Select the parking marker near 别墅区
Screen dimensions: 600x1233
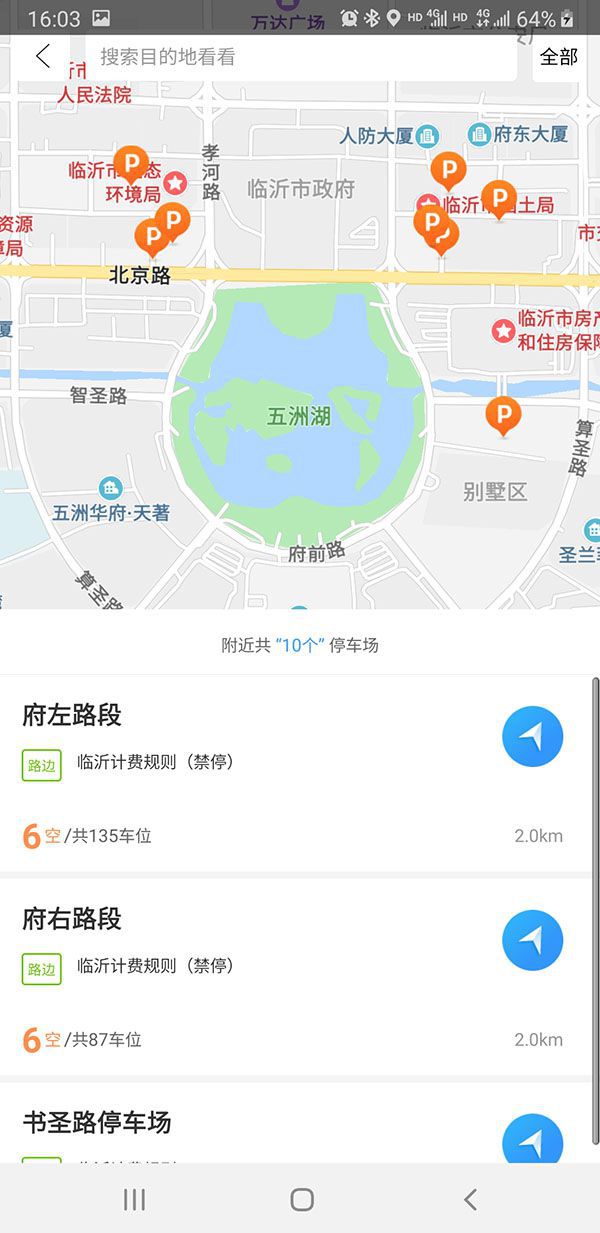[x=503, y=414]
